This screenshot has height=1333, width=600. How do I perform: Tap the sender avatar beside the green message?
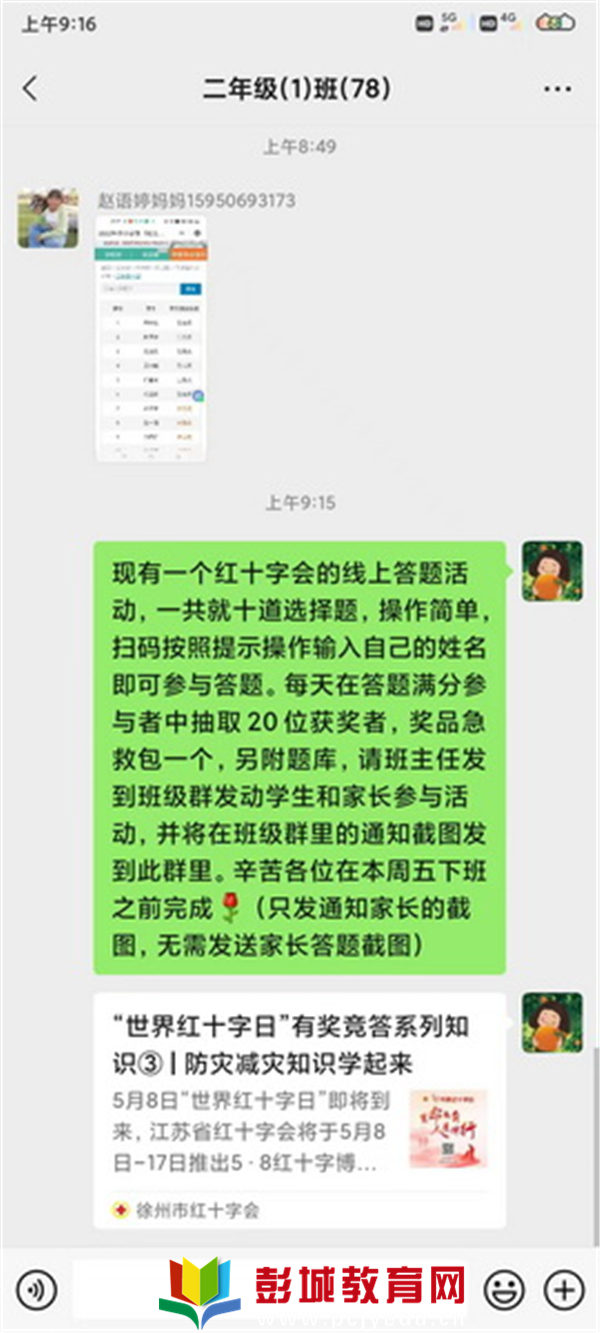[x=552, y=571]
